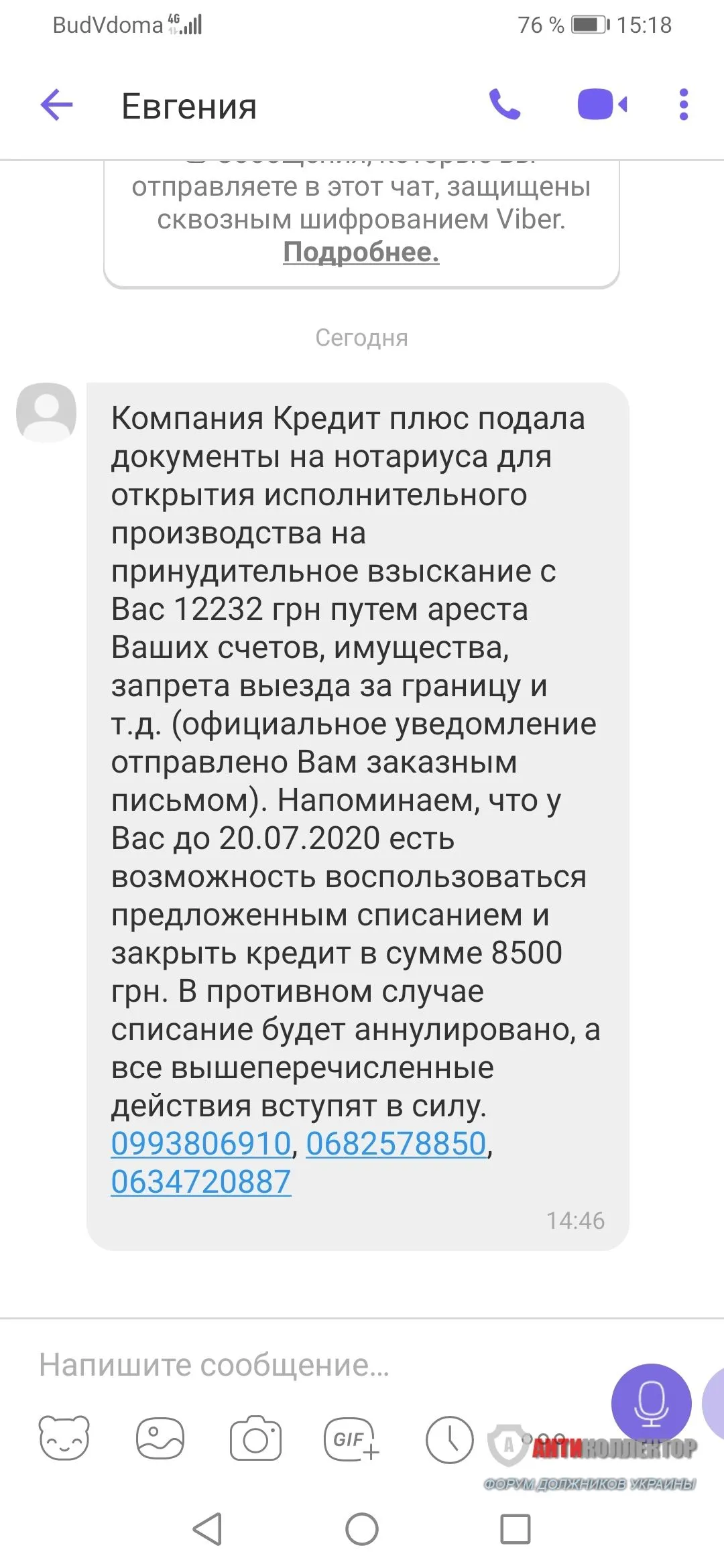Tap phone number 0682578850
724x1568 pixels.
[396, 1144]
